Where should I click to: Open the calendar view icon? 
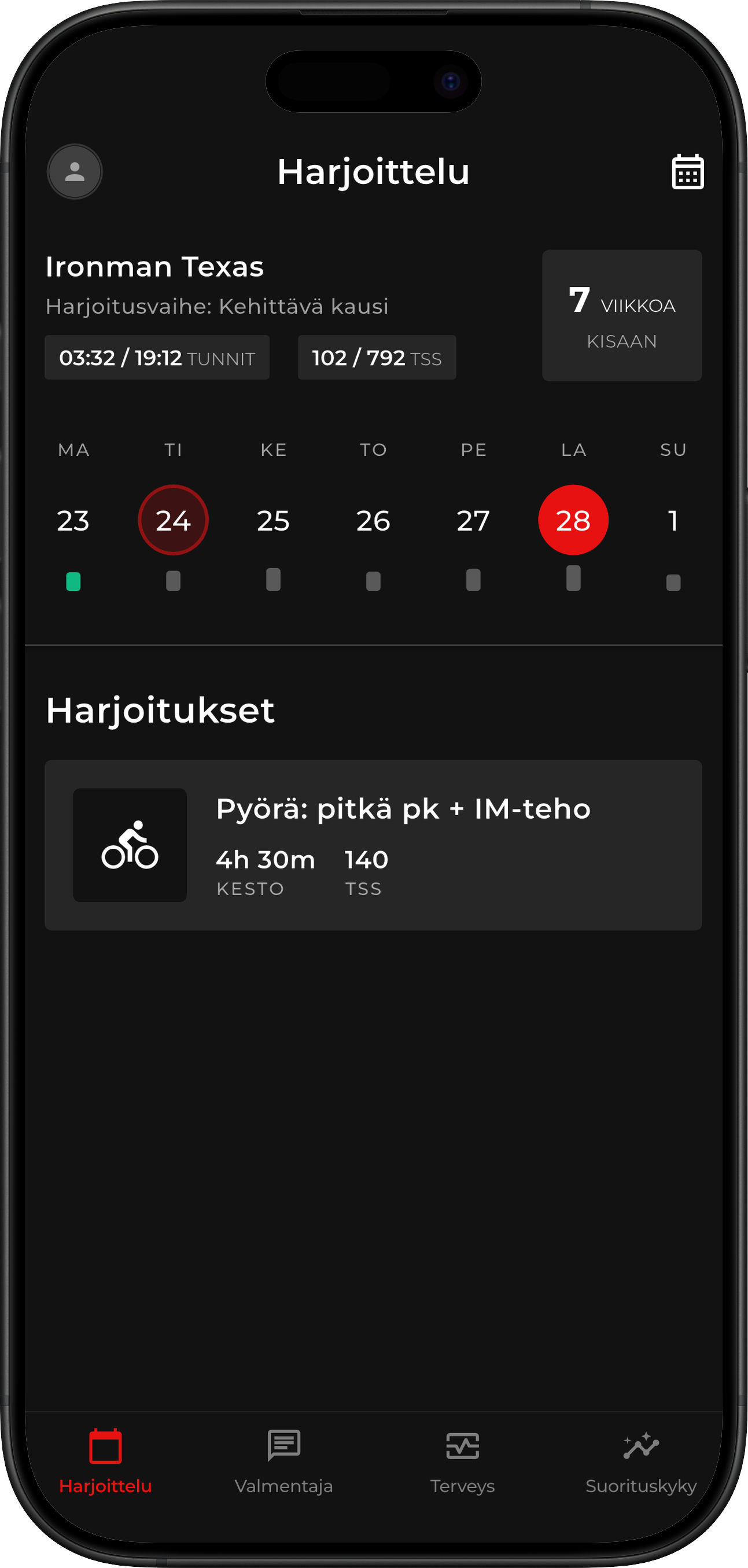687,172
